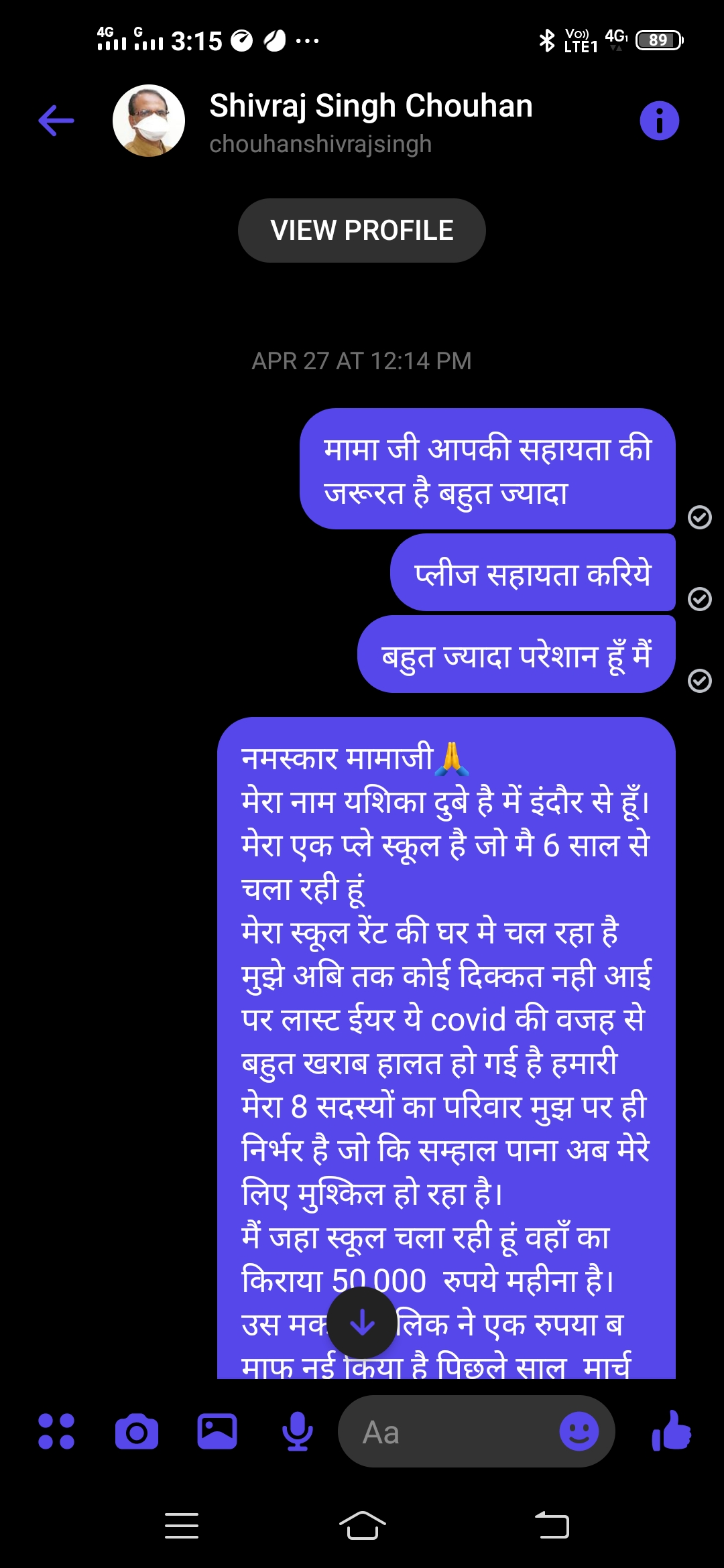The width and height of the screenshot is (724, 1568).
Task: Go back using the purple arrow
Action: (56, 121)
